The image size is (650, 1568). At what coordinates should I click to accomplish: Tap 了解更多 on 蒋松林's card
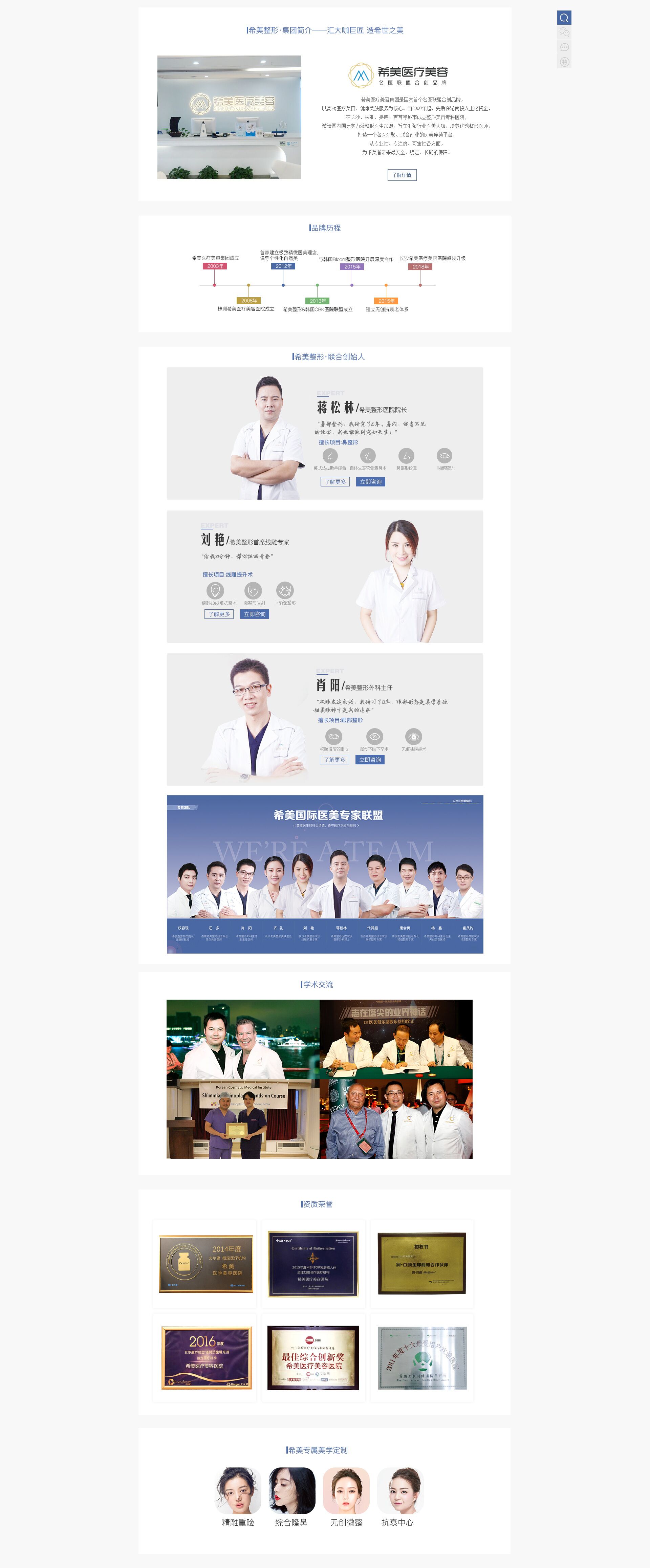pos(335,482)
